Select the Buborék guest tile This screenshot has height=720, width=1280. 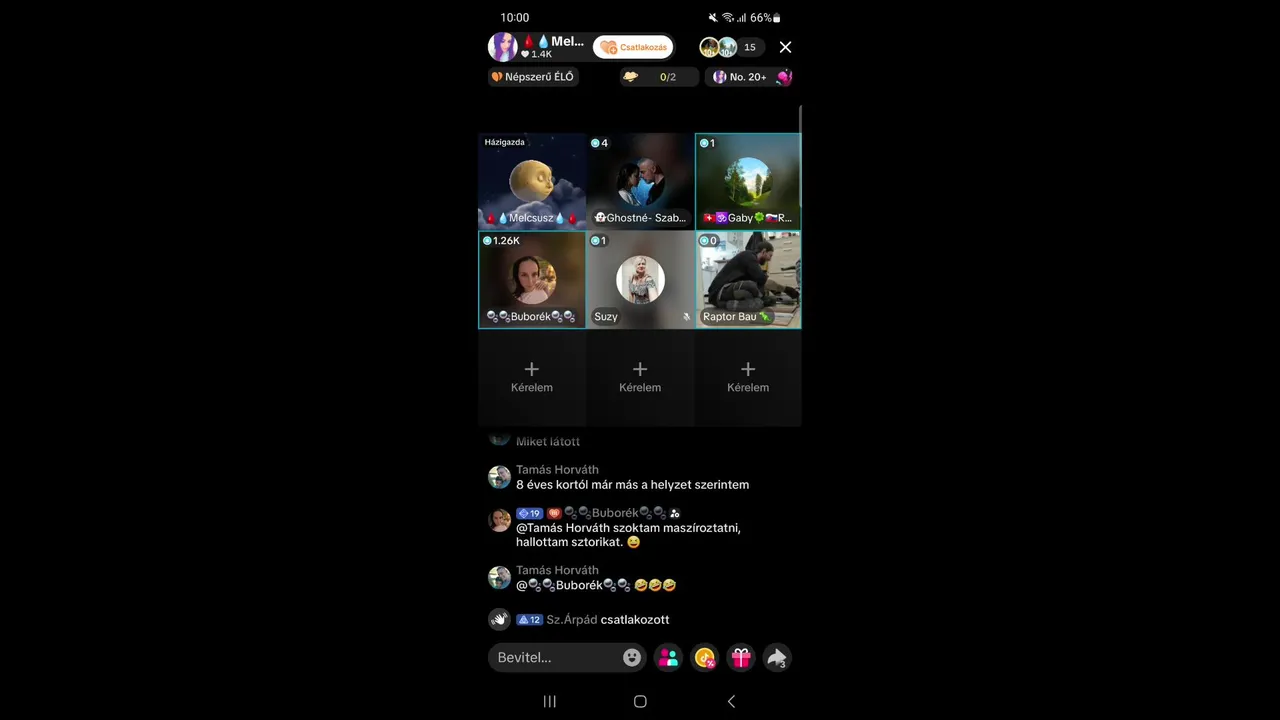(531, 280)
